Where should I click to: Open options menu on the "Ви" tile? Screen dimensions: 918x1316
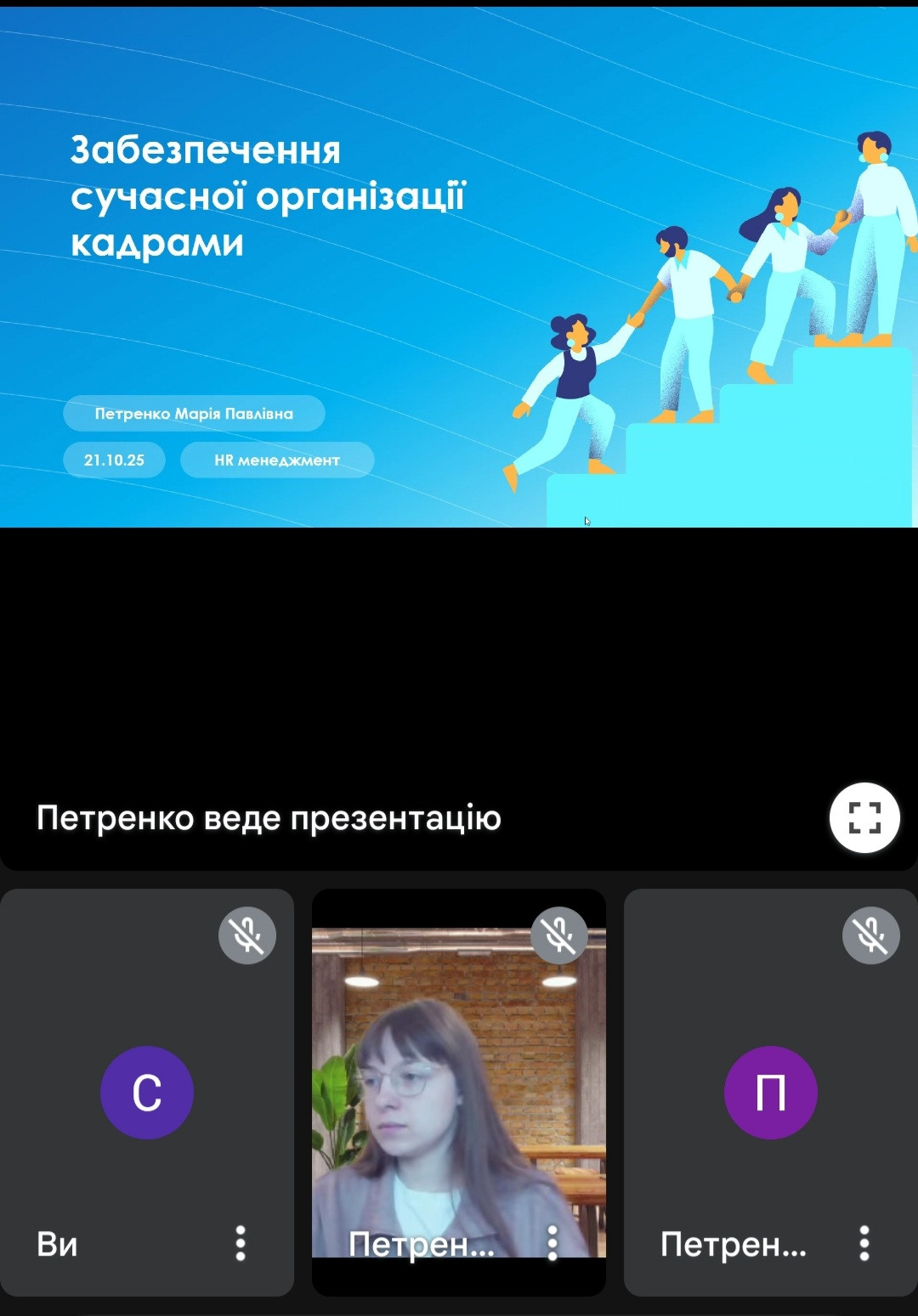point(241,1243)
